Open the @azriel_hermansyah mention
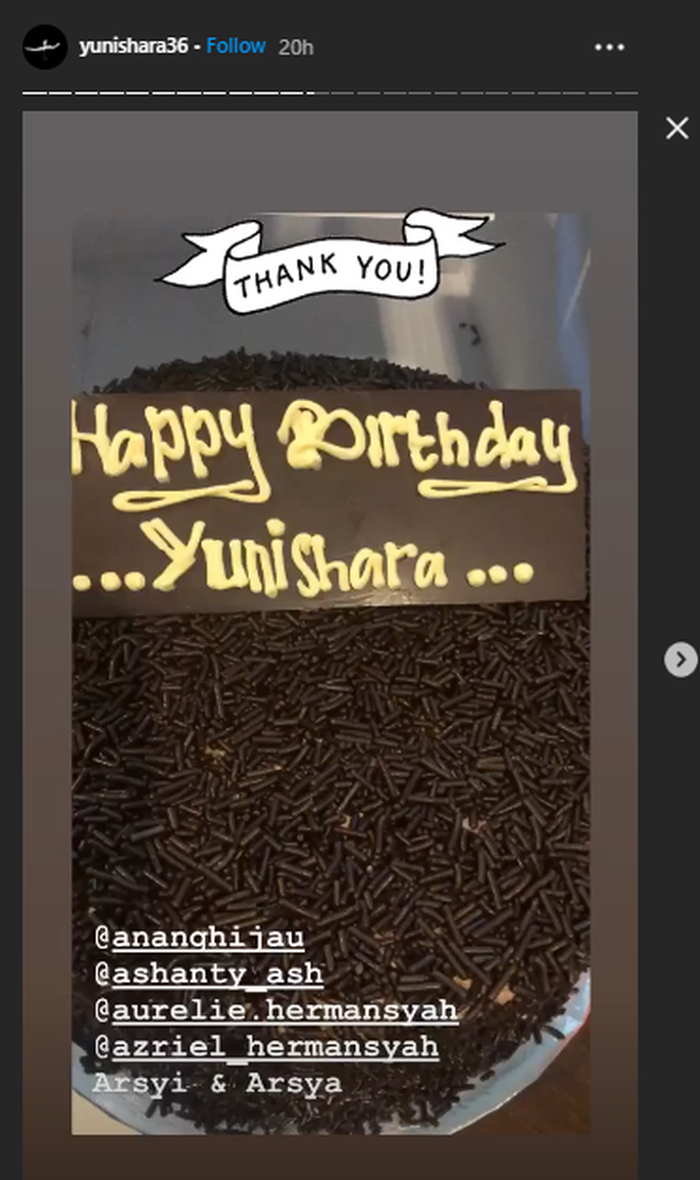This screenshot has height=1180, width=700. point(266,1047)
